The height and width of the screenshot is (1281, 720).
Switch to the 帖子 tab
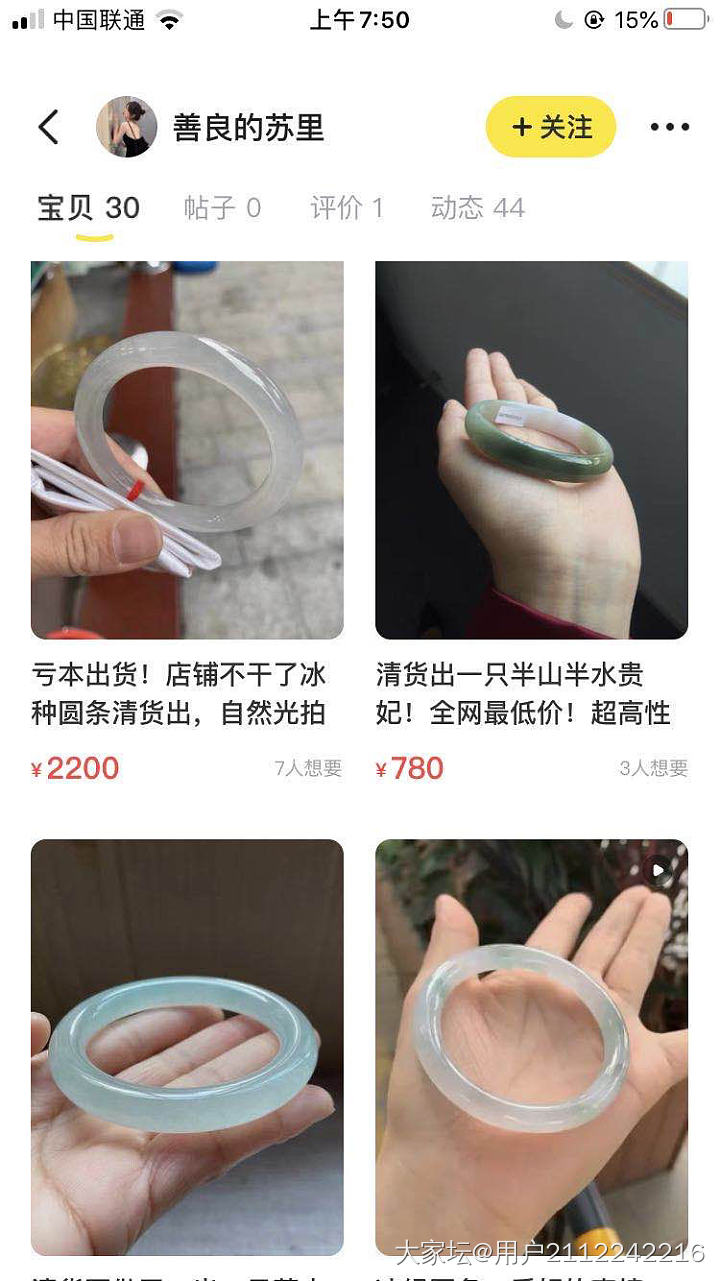point(222,208)
